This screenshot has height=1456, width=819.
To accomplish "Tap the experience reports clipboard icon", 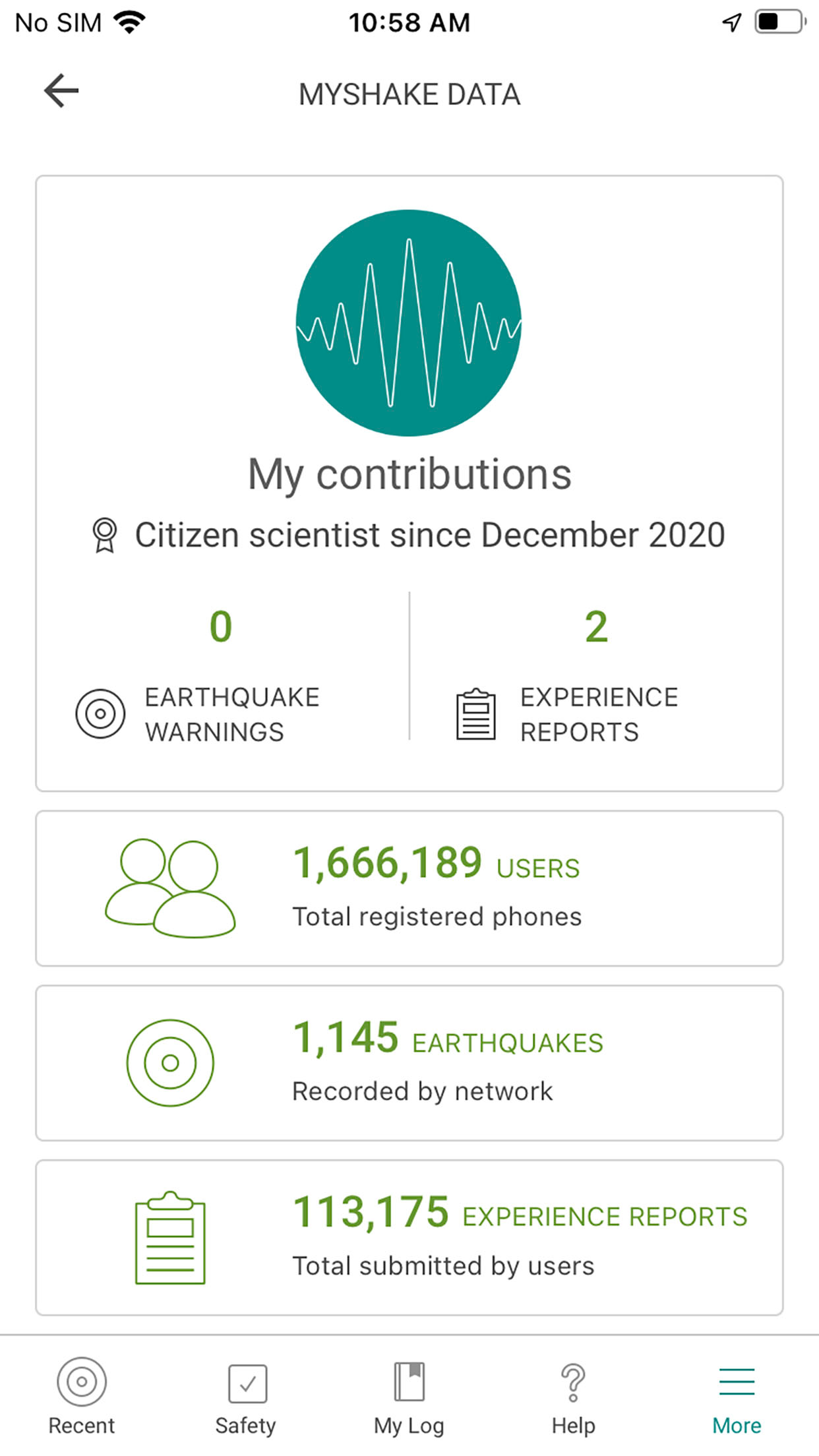I will coord(477,714).
